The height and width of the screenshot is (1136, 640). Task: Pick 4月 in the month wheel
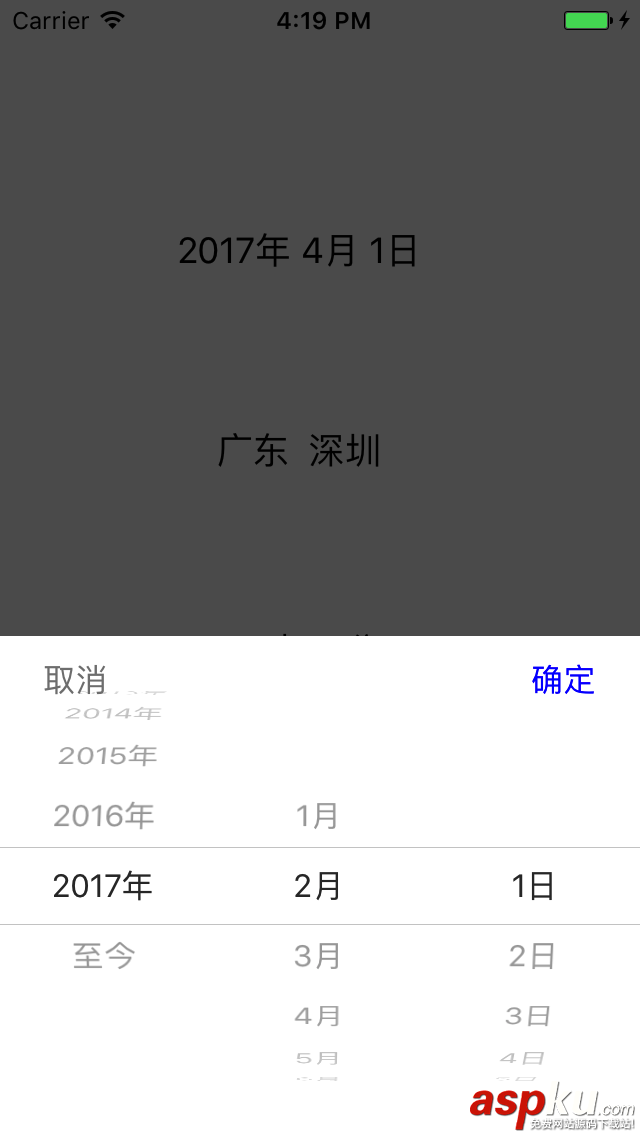(x=318, y=1016)
